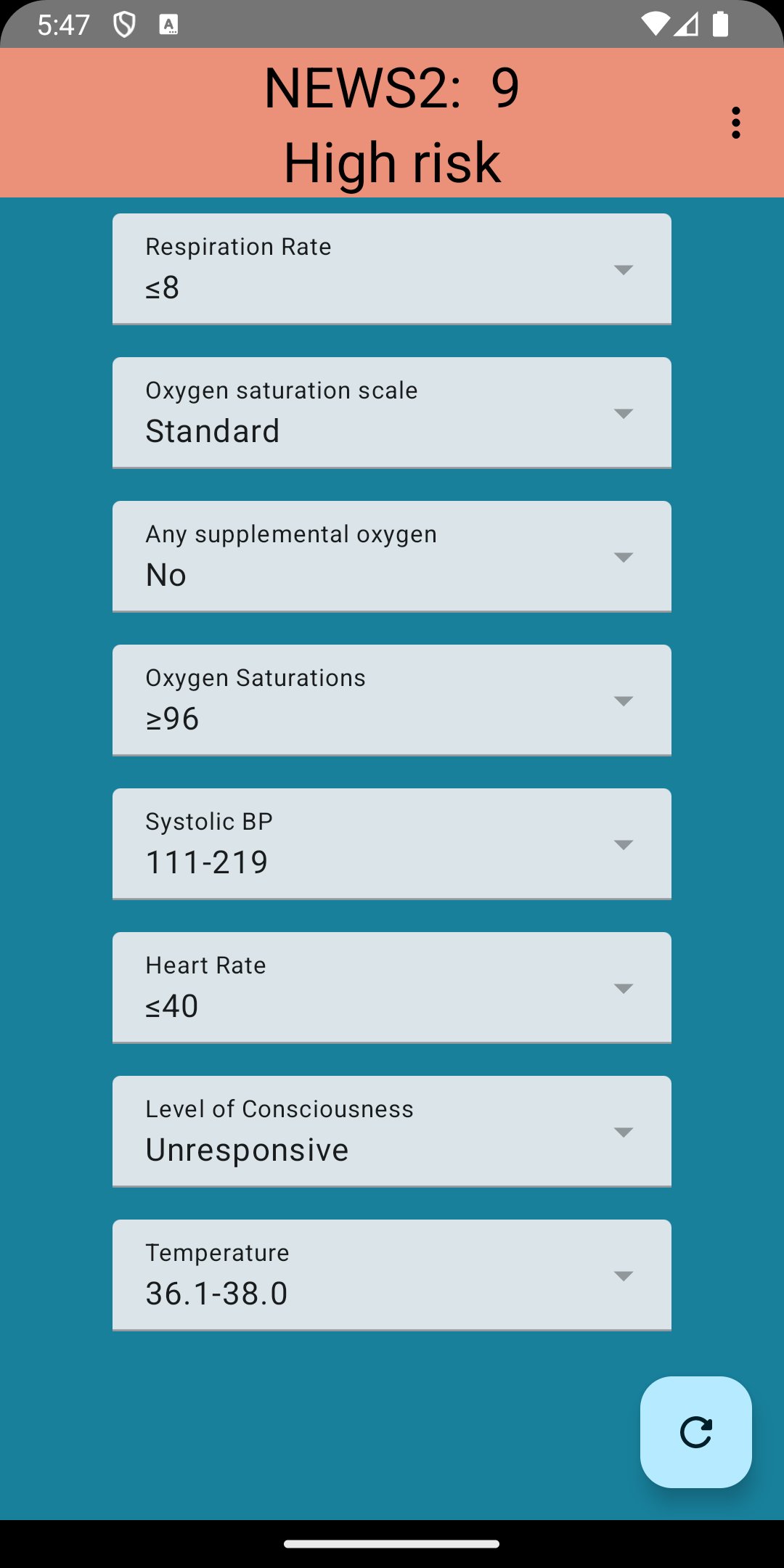Change the Oxygen saturation scale selection
This screenshot has width=784, height=1568.
[x=392, y=412]
